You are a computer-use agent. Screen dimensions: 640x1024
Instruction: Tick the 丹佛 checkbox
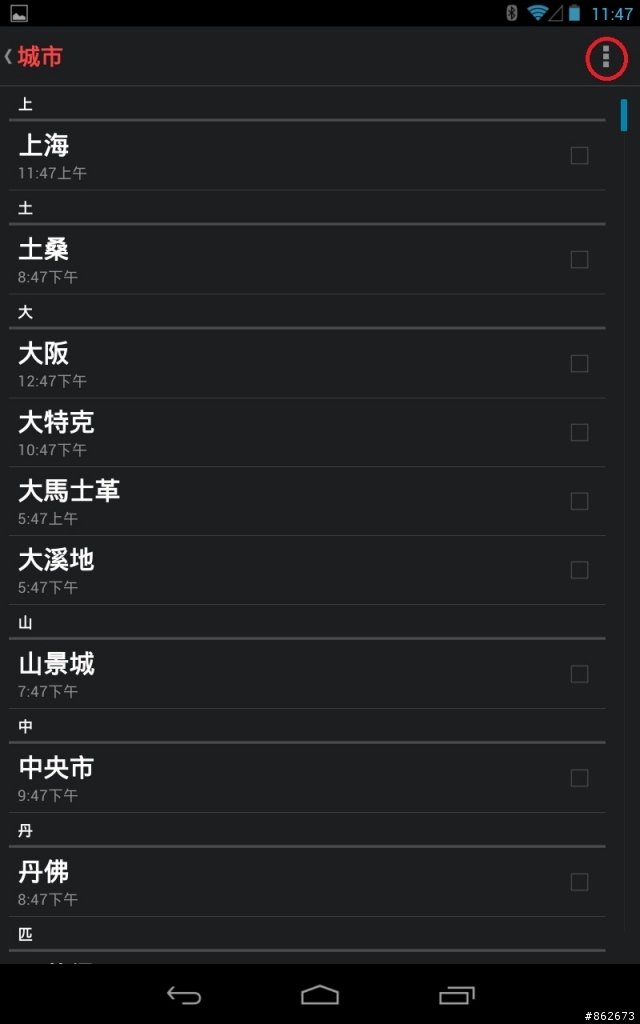[x=579, y=882]
